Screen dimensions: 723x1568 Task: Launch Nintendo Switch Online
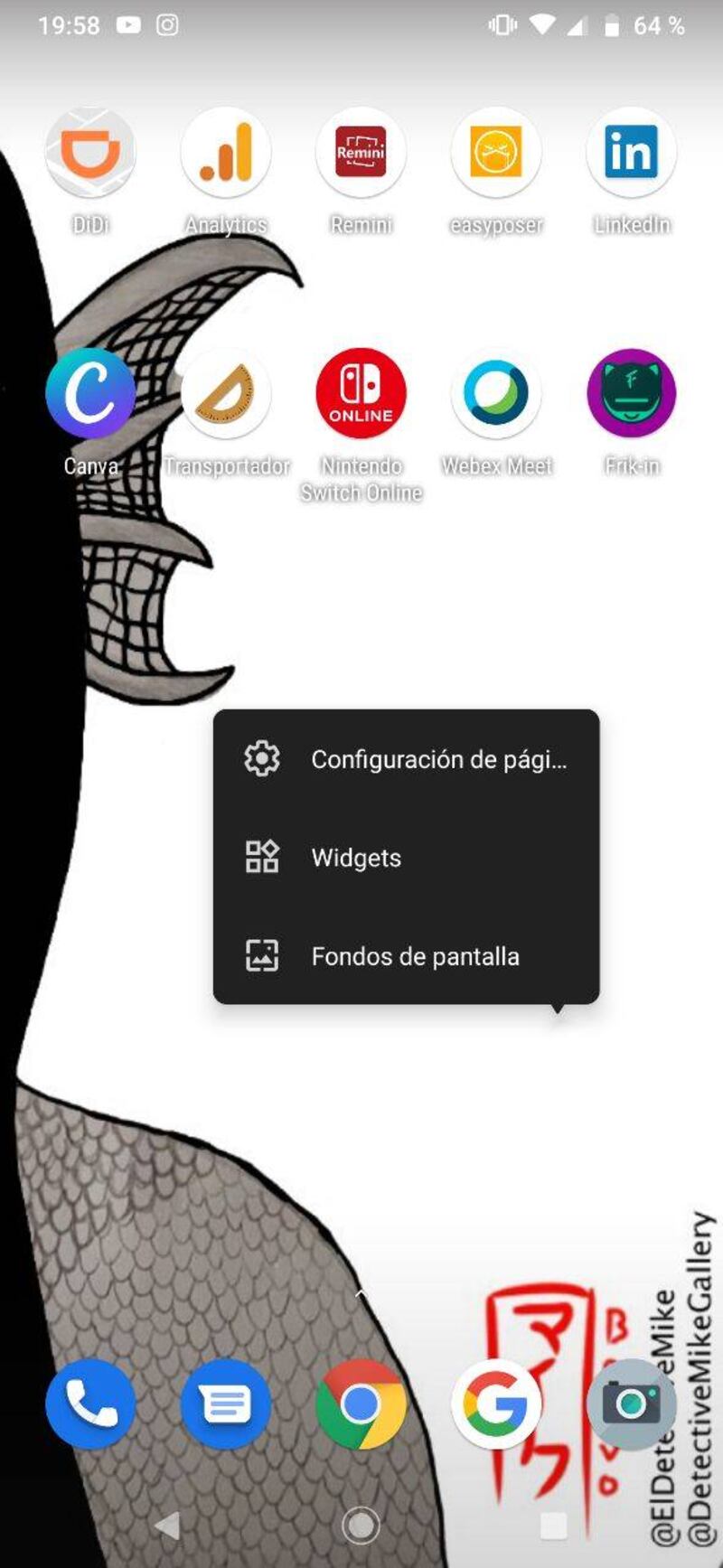361,394
